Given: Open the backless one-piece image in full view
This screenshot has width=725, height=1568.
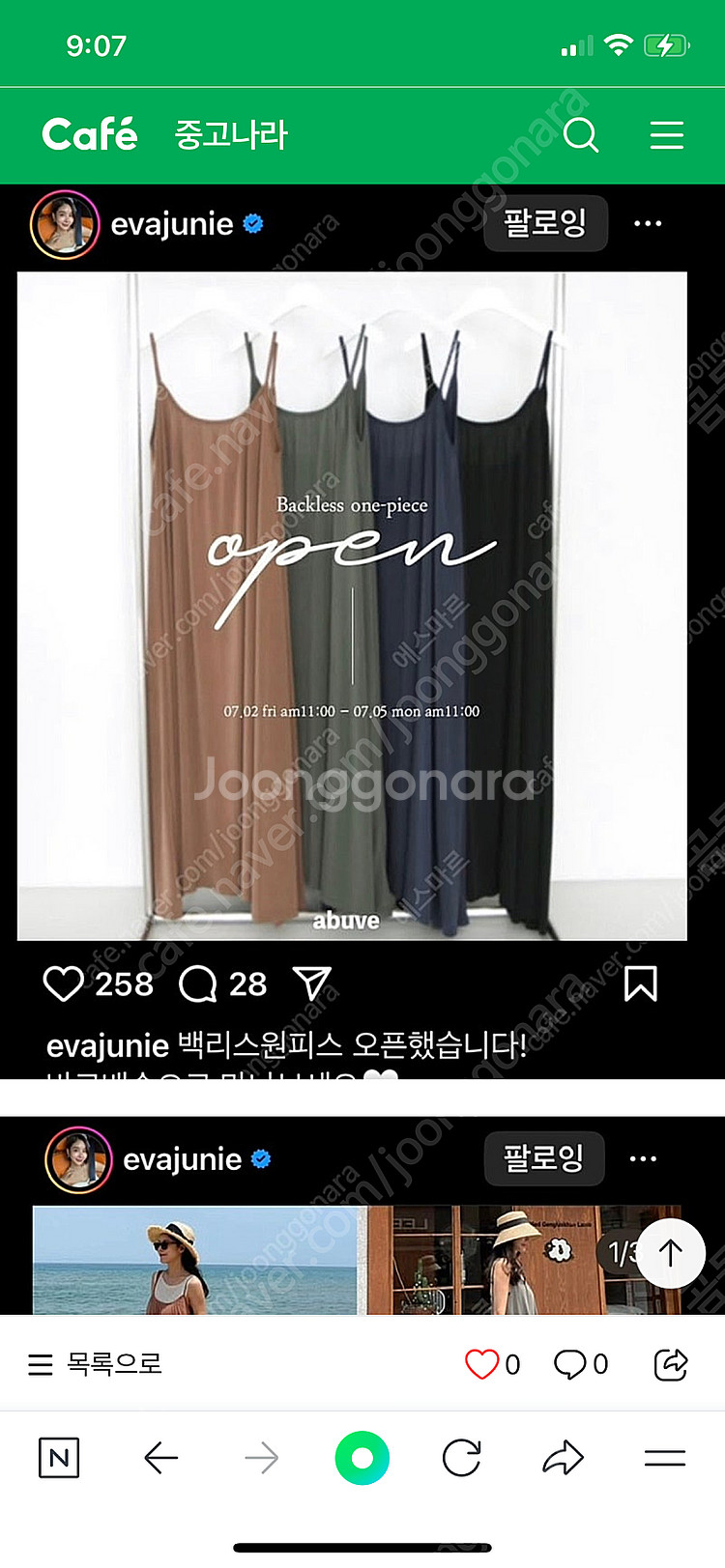Looking at the screenshot, I should (352, 606).
